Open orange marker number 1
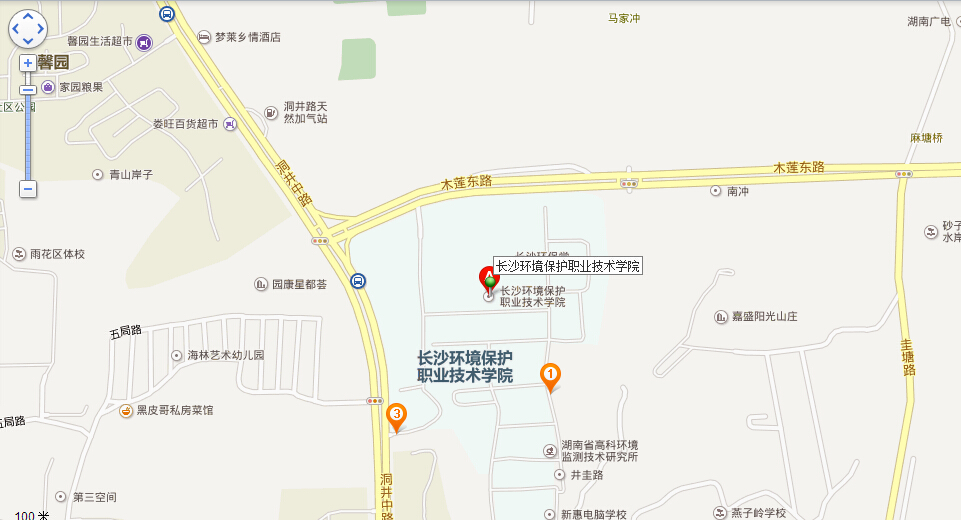This screenshot has width=961, height=520. coord(549,374)
